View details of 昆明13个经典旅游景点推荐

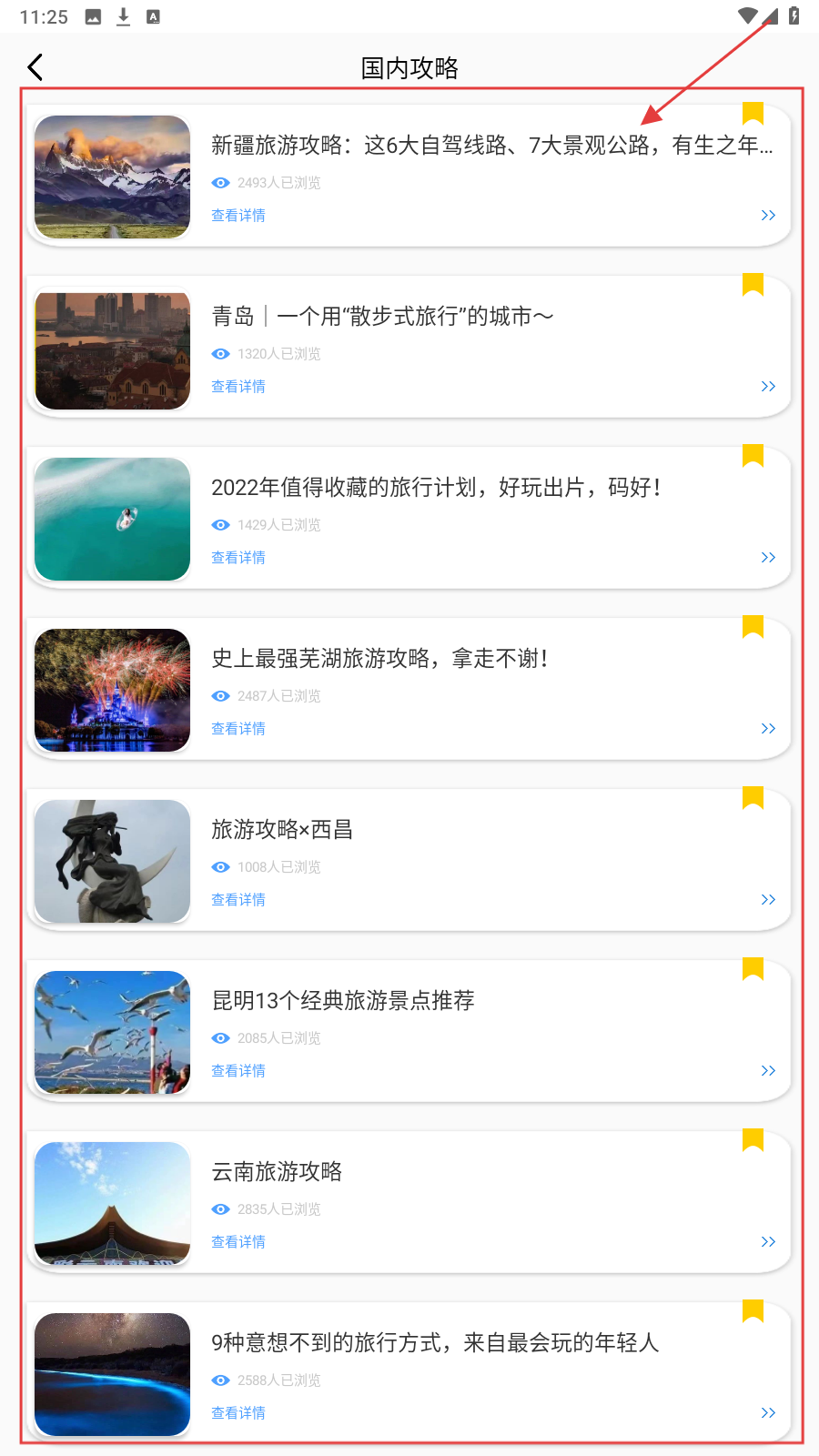coord(238,1071)
